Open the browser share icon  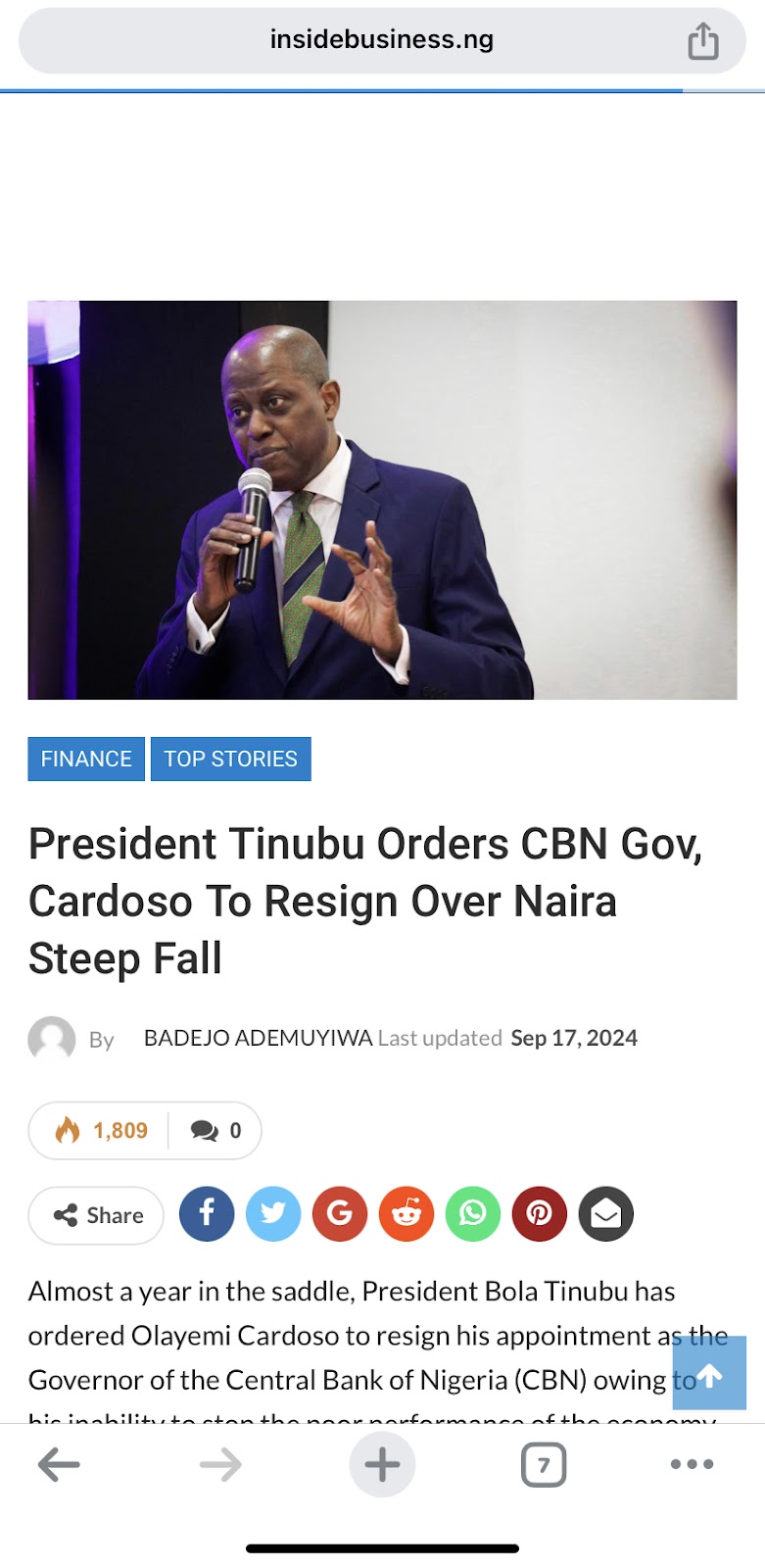click(703, 41)
